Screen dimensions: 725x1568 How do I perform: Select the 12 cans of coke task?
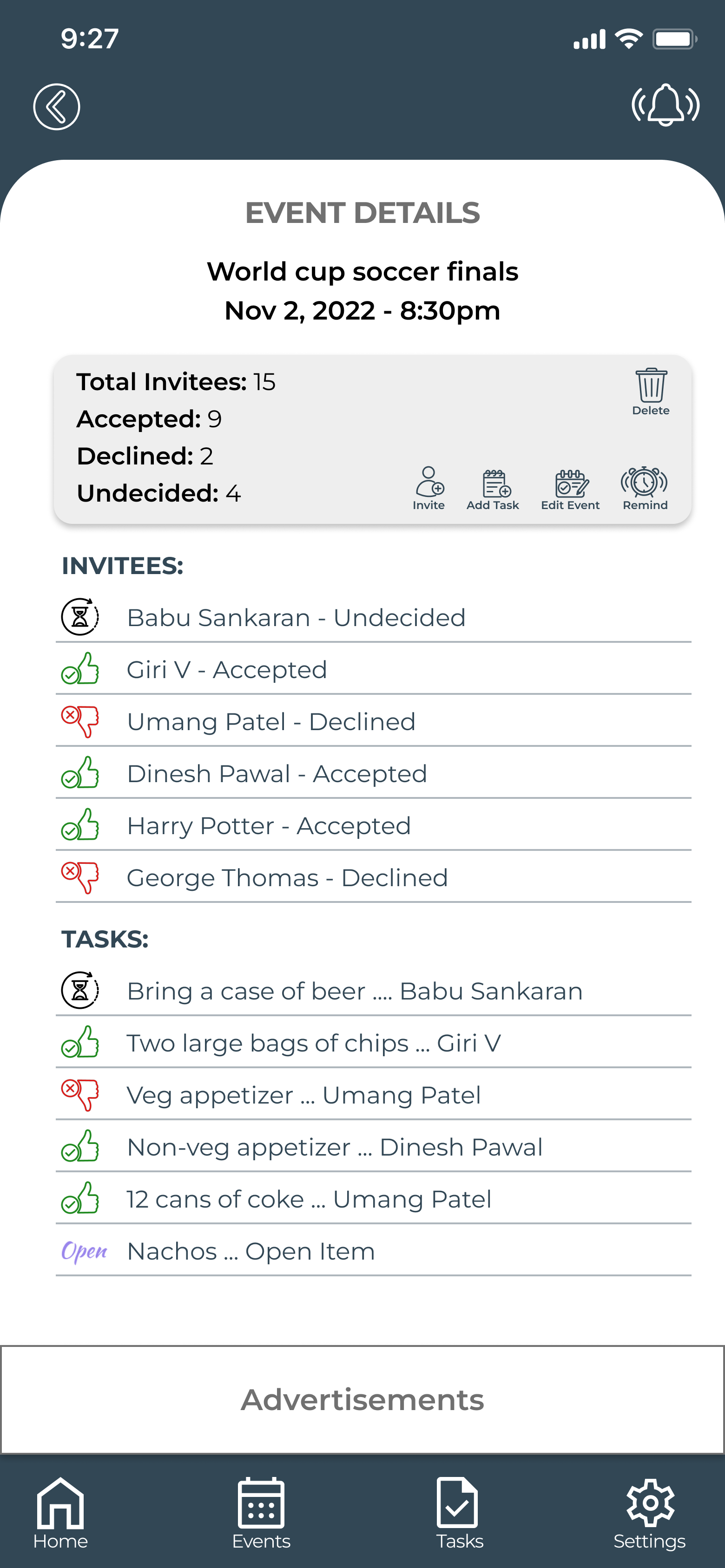click(374, 1199)
